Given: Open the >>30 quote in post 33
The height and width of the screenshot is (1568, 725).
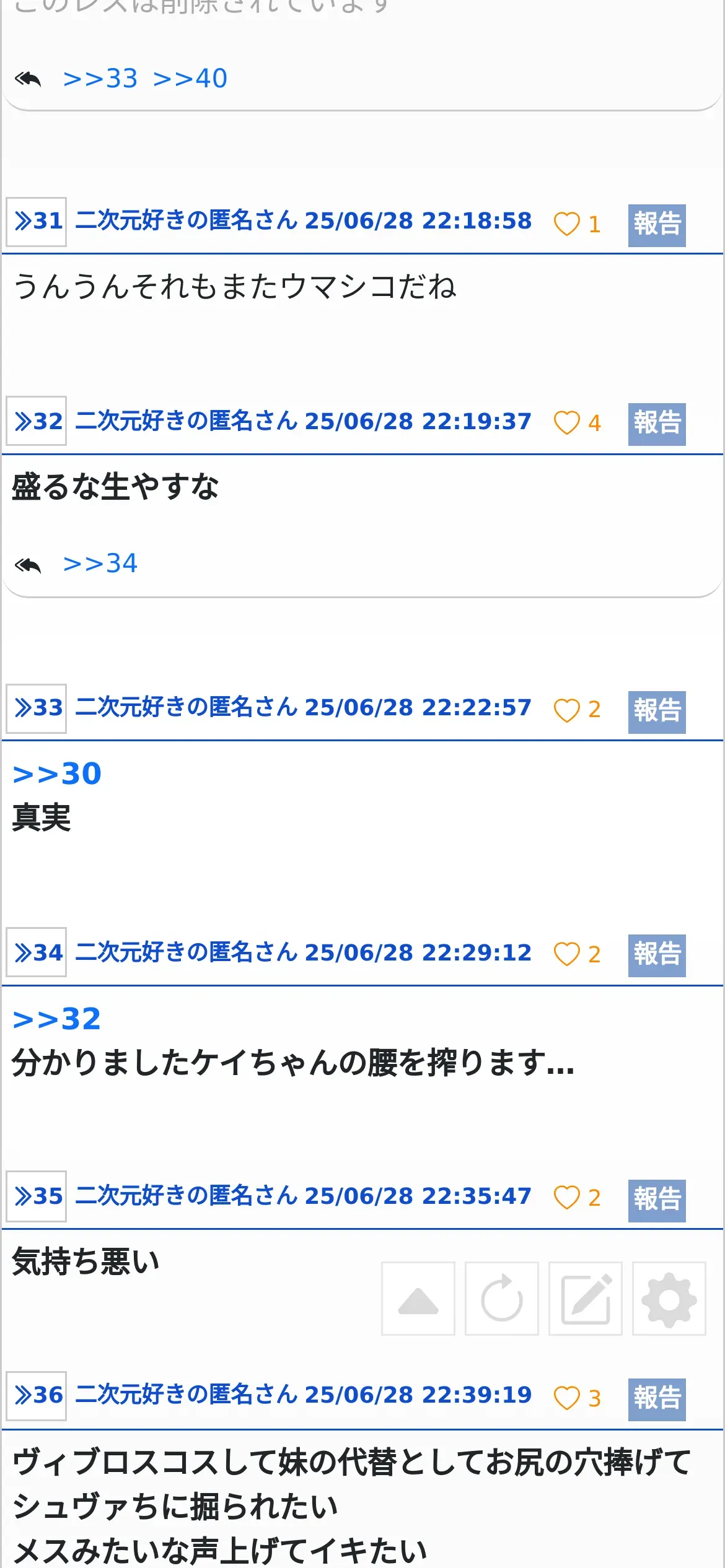Looking at the screenshot, I should (x=57, y=774).
